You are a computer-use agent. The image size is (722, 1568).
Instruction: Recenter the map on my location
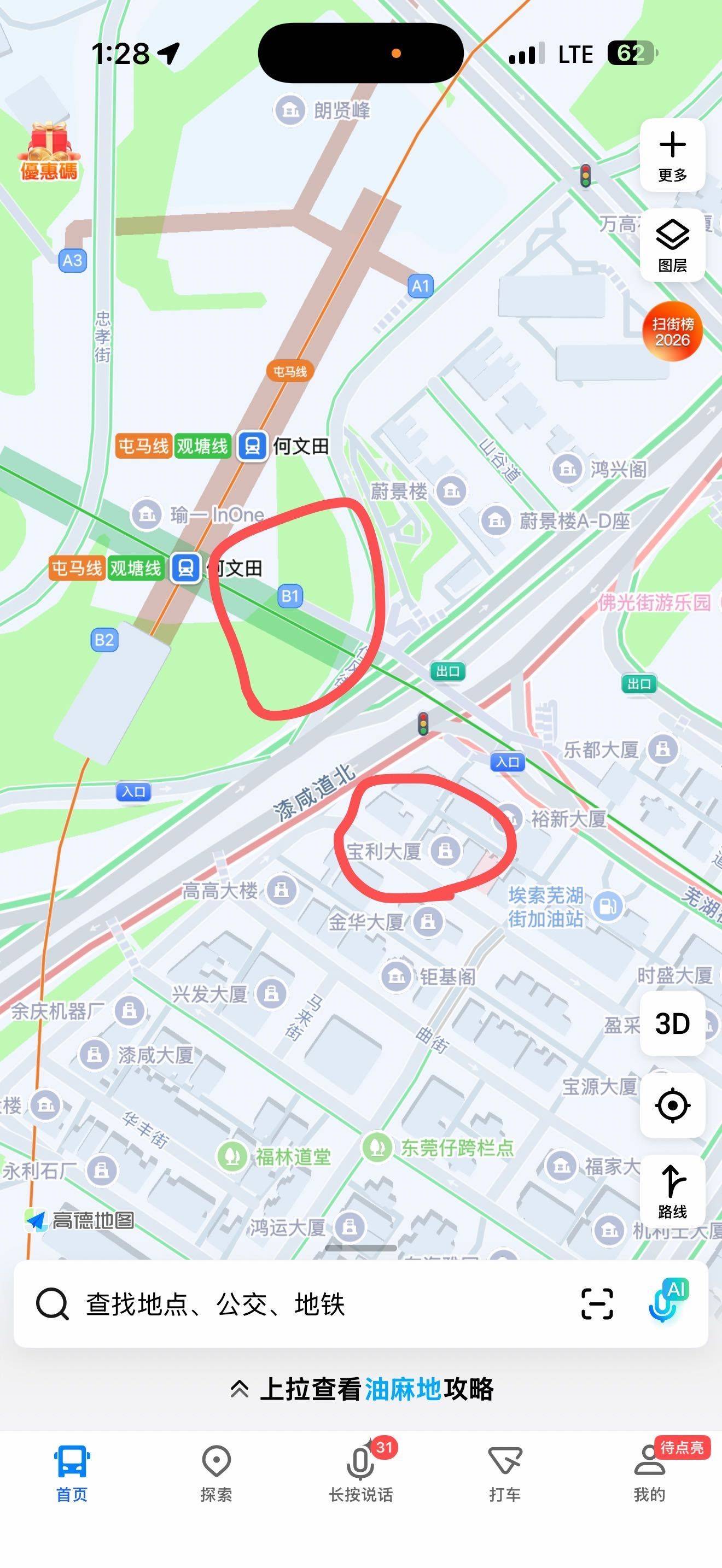click(x=672, y=1105)
